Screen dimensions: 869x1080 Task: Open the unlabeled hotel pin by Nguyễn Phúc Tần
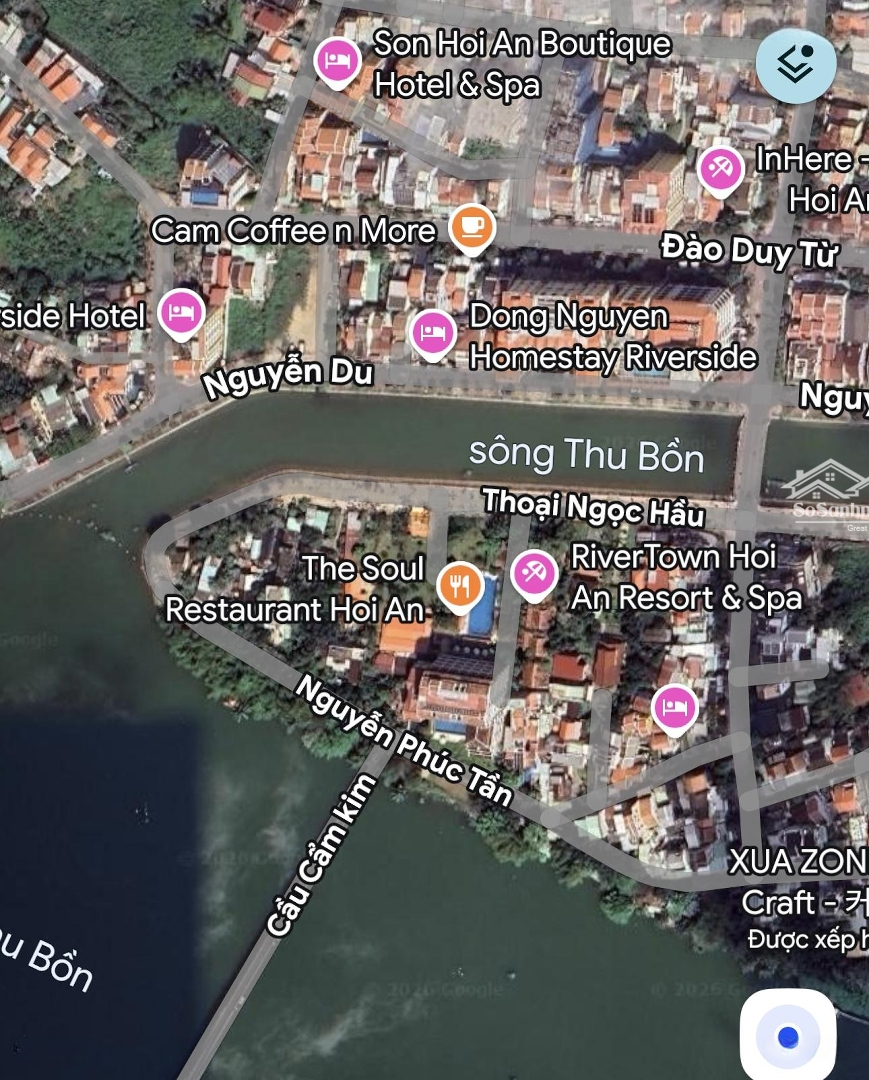coord(675,707)
